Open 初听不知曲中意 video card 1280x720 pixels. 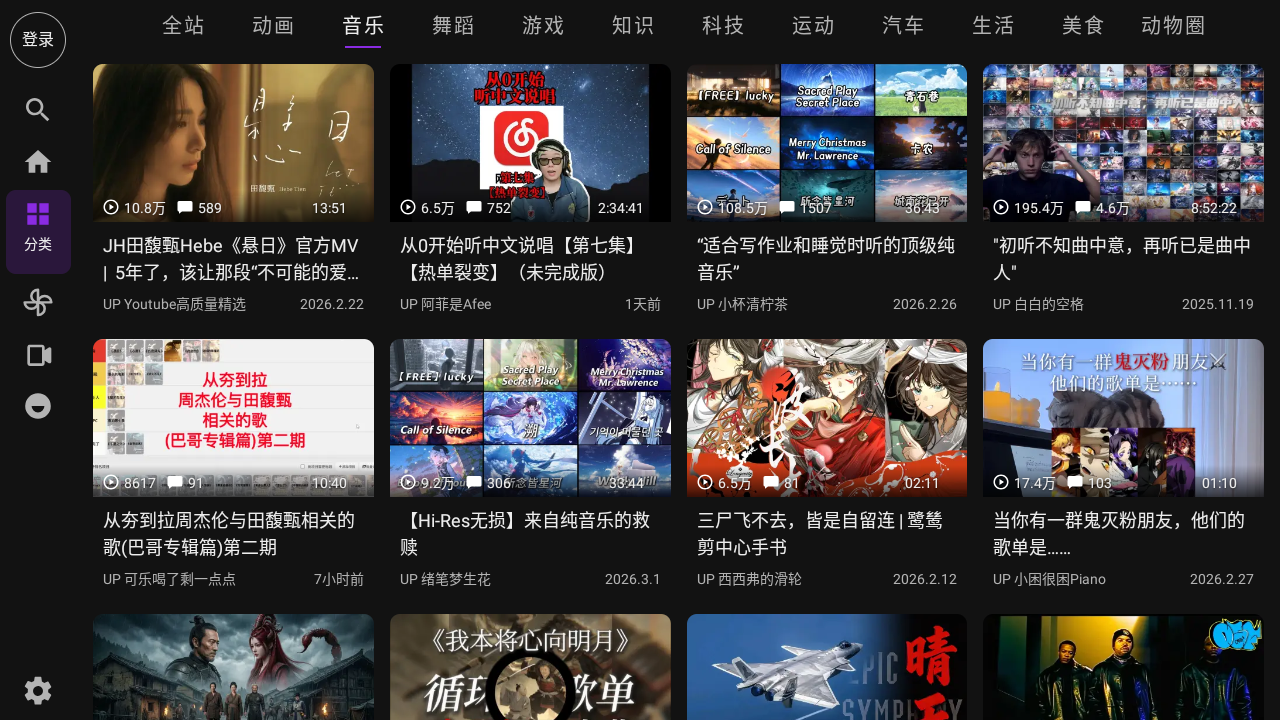[x=1123, y=190]
